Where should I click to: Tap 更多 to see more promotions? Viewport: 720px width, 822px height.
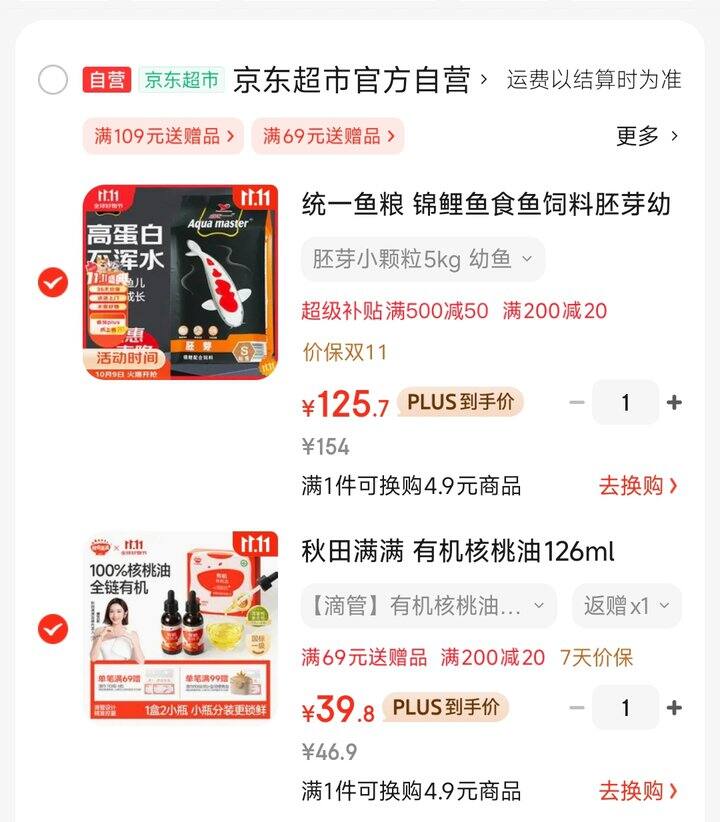(647, 136)
